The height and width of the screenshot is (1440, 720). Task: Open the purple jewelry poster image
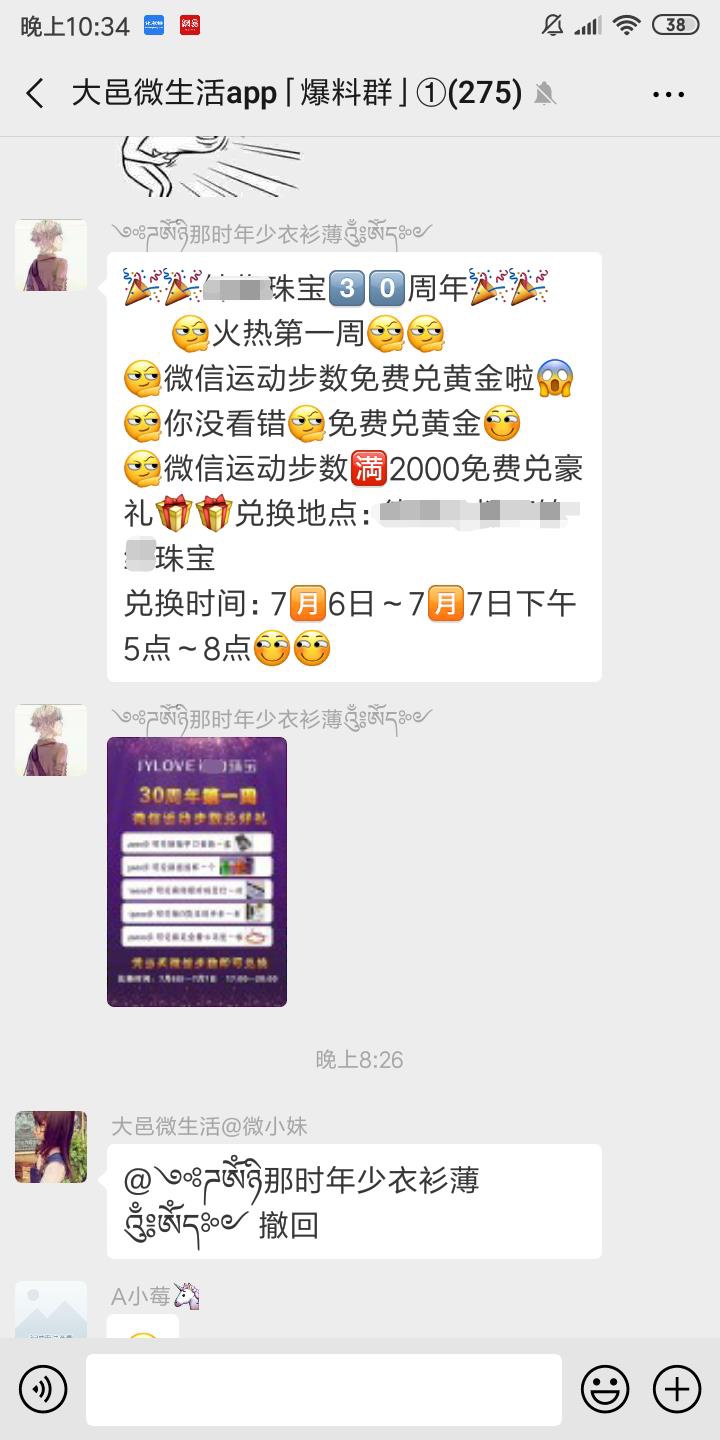[197, 871]
